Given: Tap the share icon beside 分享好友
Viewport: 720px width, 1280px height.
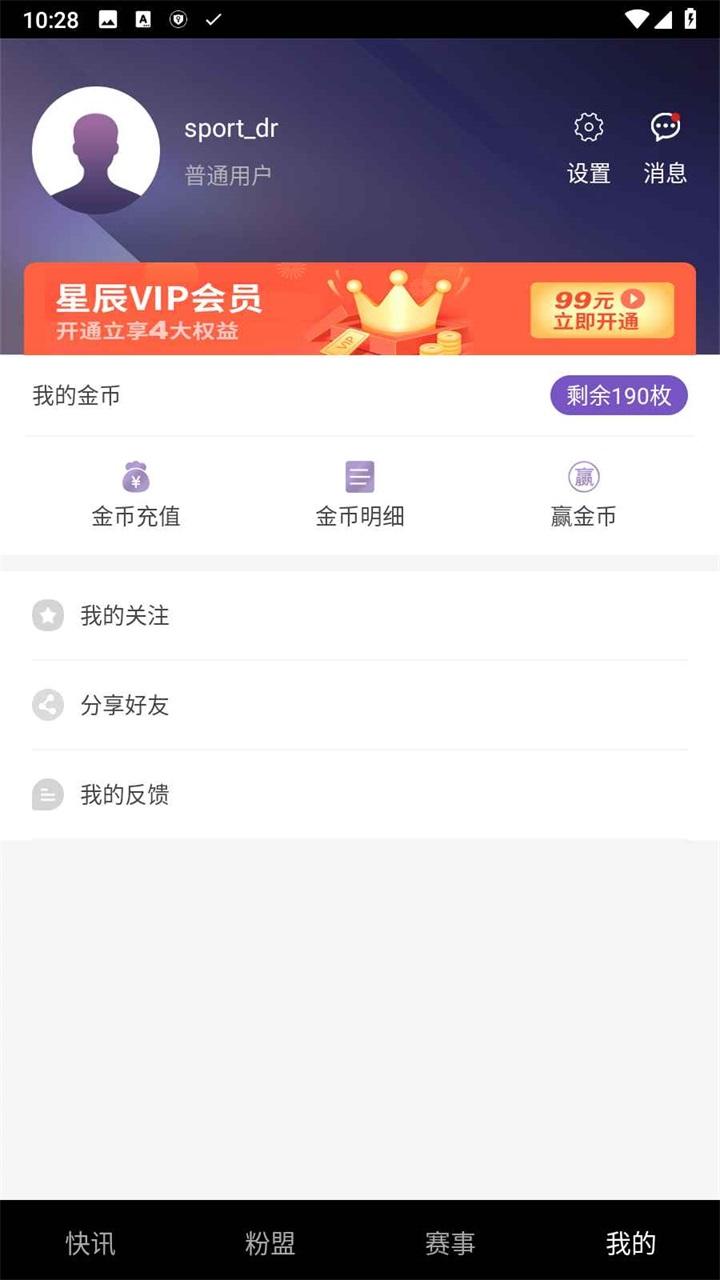Looking at the screenshot, I should pos(47,705).
